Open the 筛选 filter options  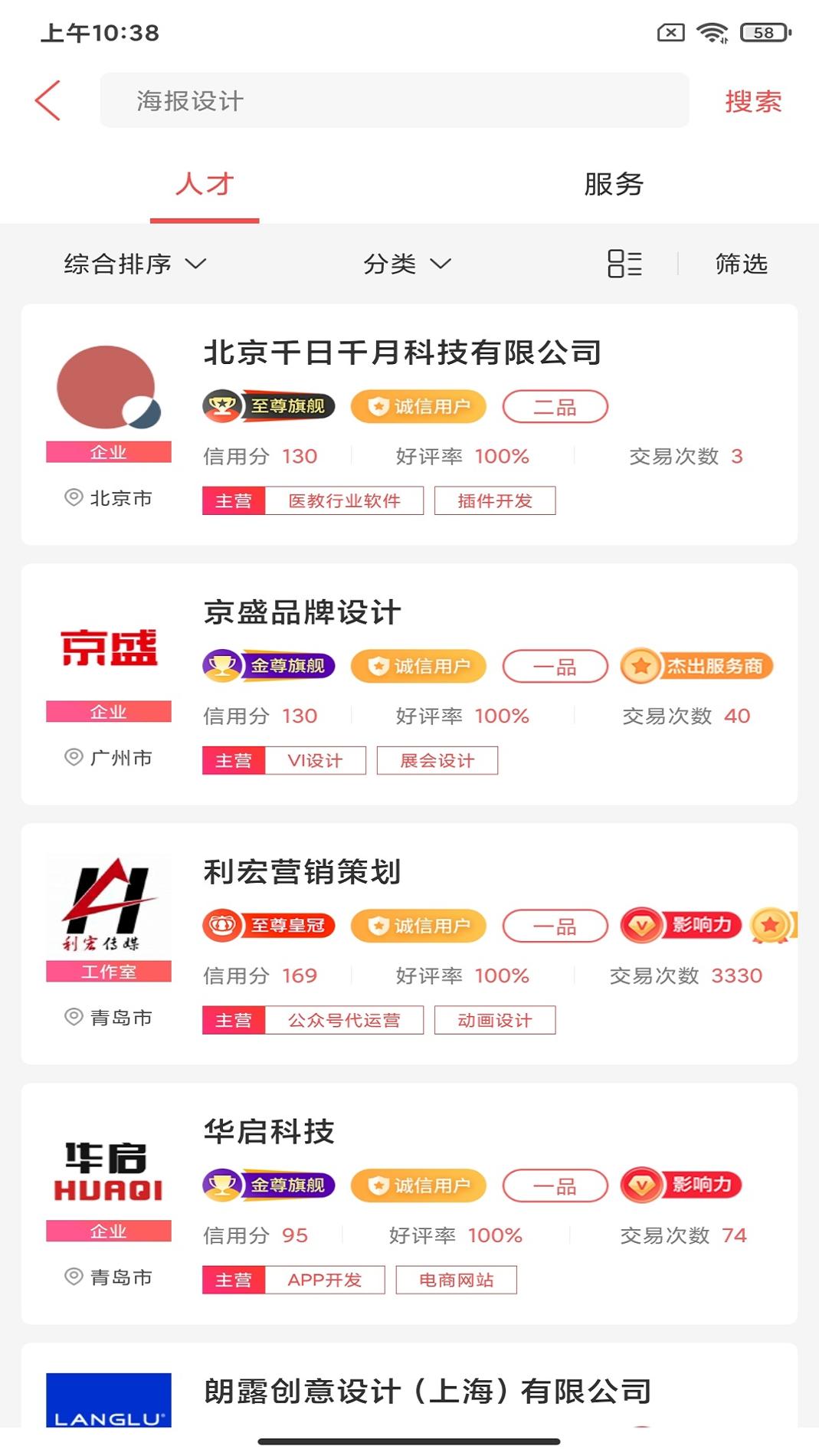pos(742,264)
